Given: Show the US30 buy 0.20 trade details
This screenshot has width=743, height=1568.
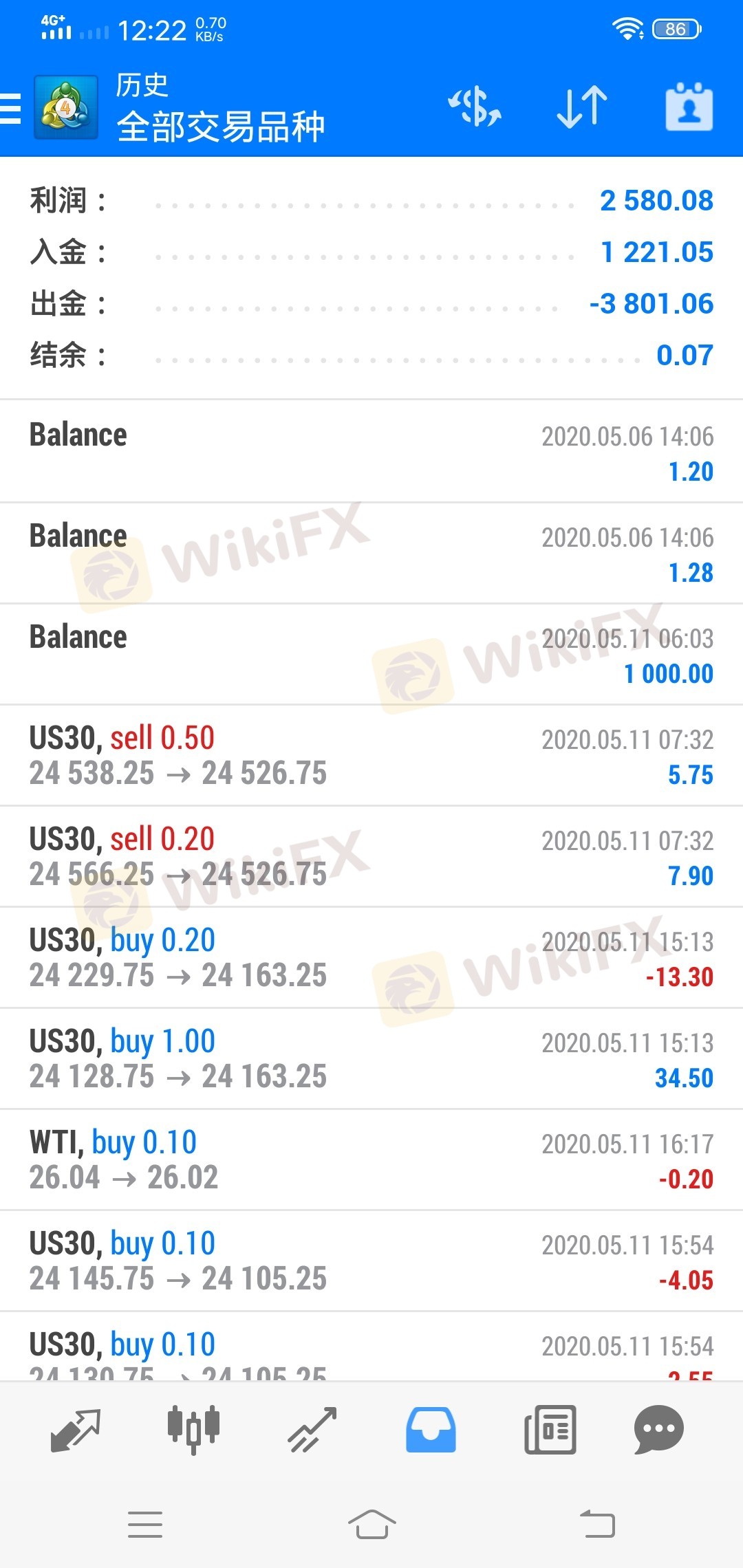Looking at the screenshot, I should click(x=371, y=957).
